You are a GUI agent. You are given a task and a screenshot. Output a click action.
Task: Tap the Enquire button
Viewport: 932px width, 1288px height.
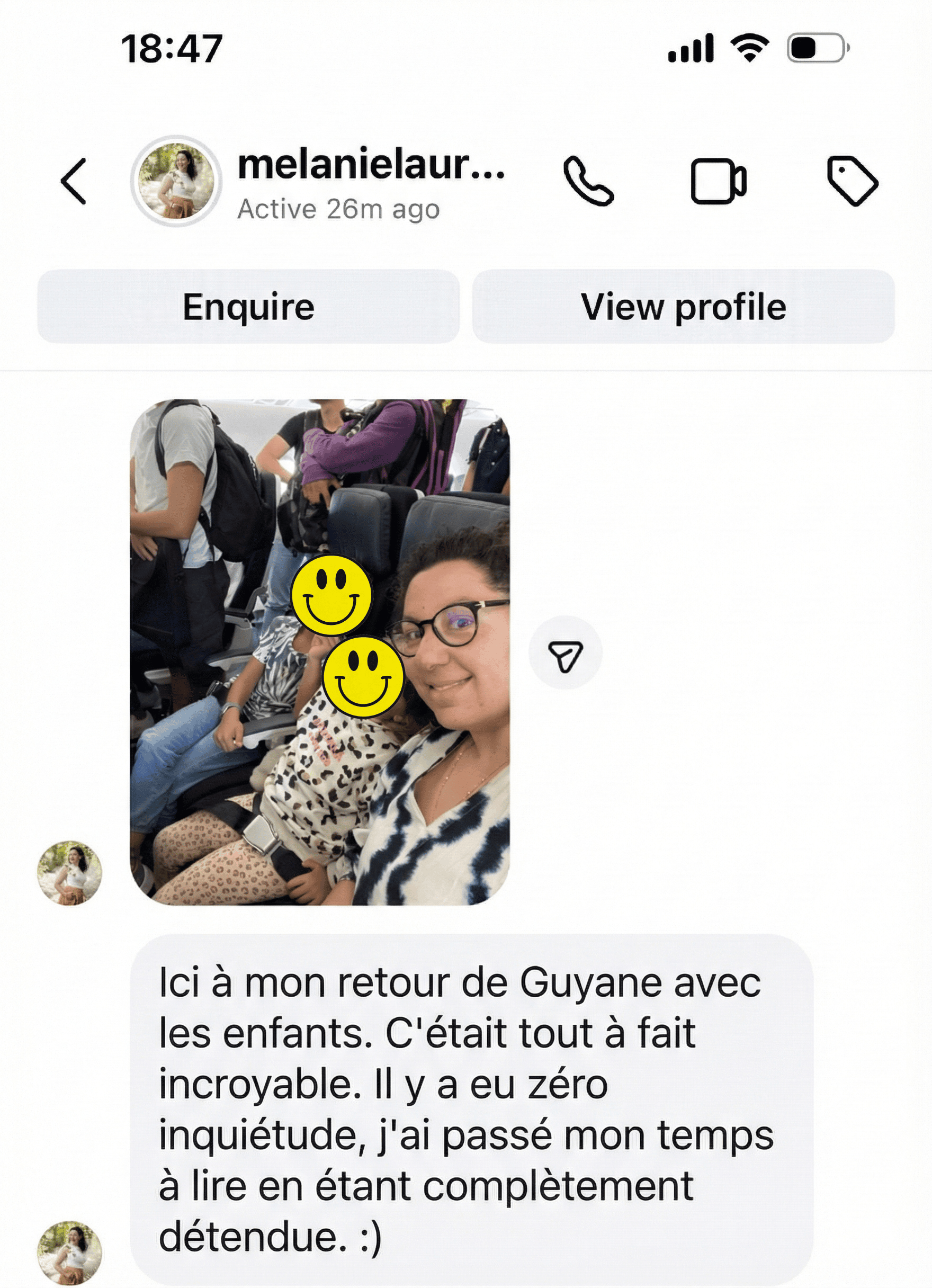248,307
